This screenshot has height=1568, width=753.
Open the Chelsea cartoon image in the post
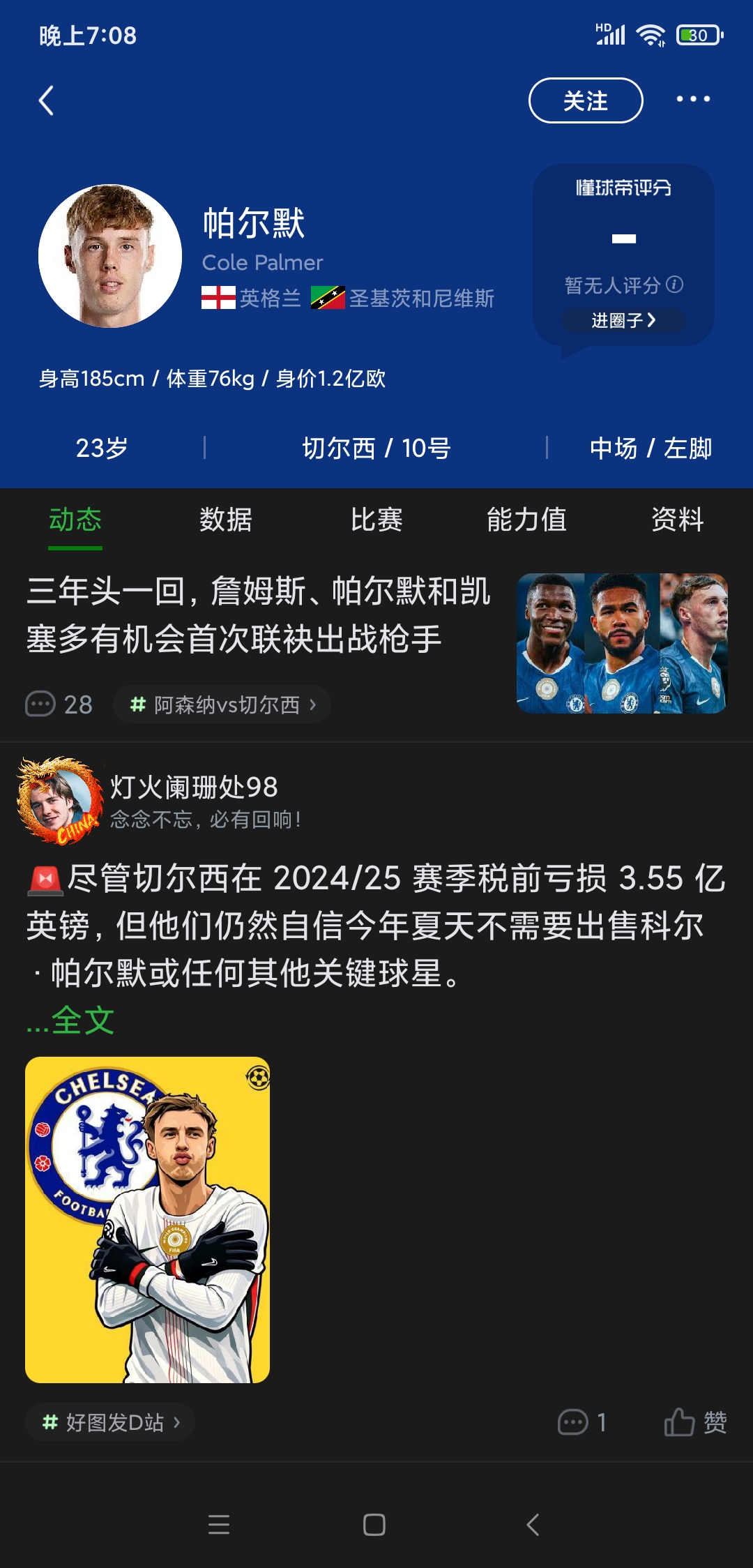point(147,1219)
